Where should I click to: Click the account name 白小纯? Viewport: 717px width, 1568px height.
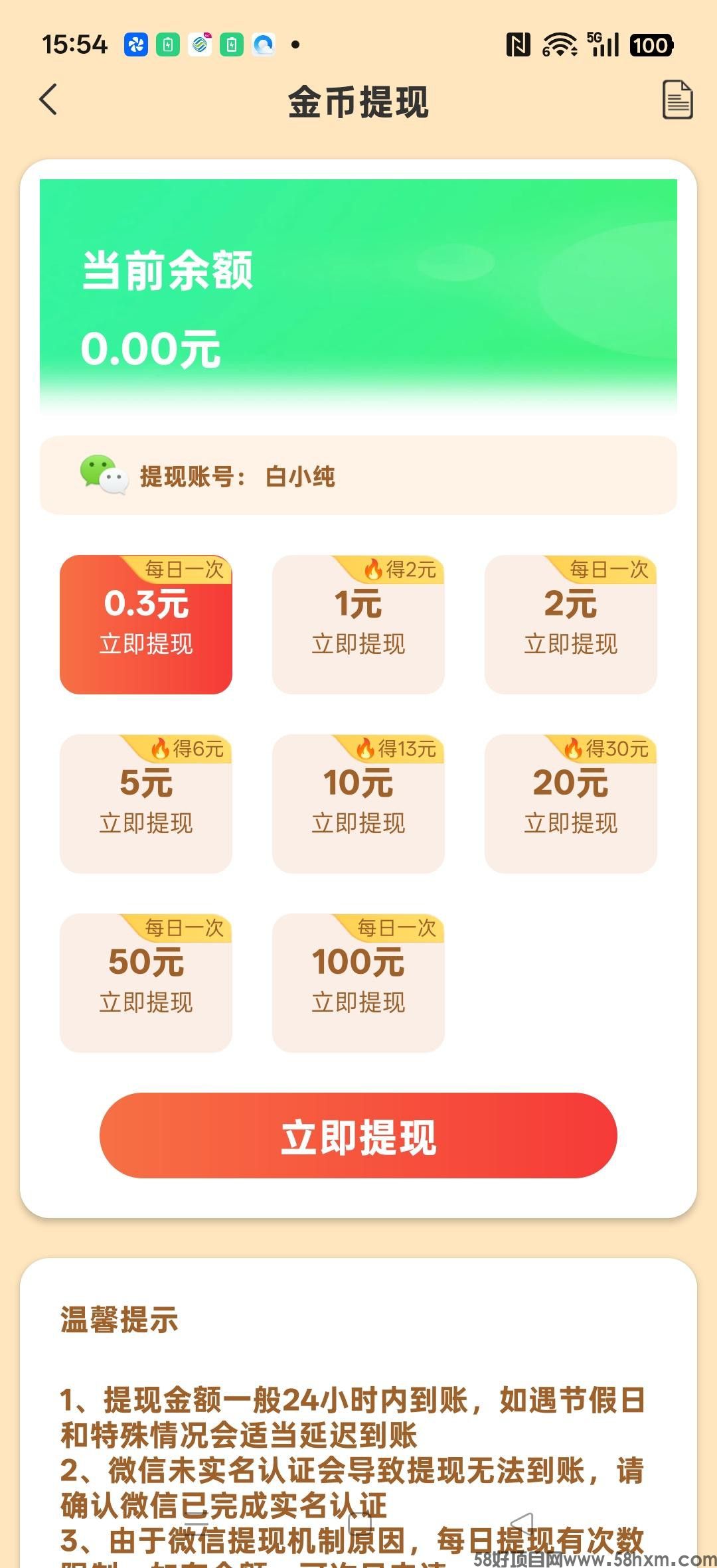click(x=302, y=477)
